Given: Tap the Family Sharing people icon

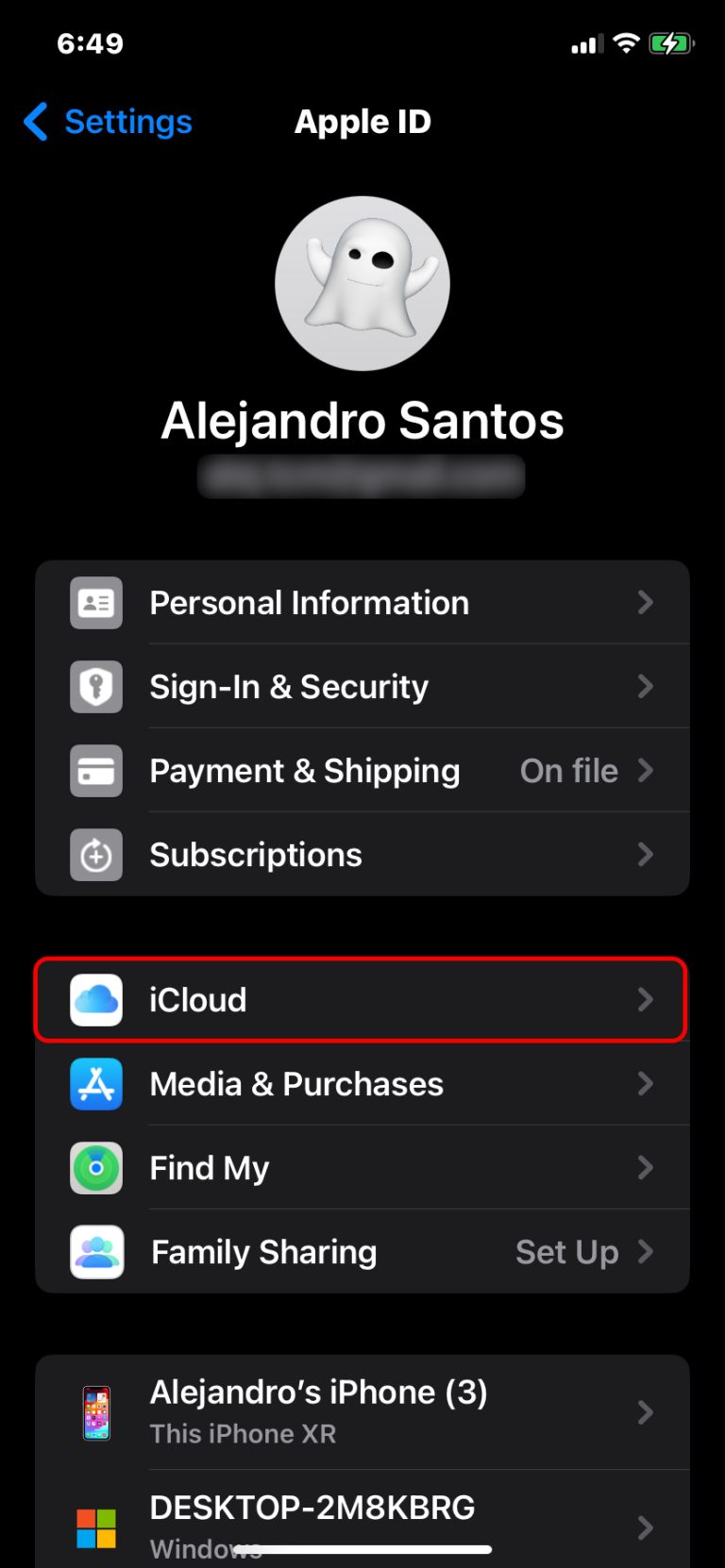Looking at the screenshot, I should point(95,1252).
